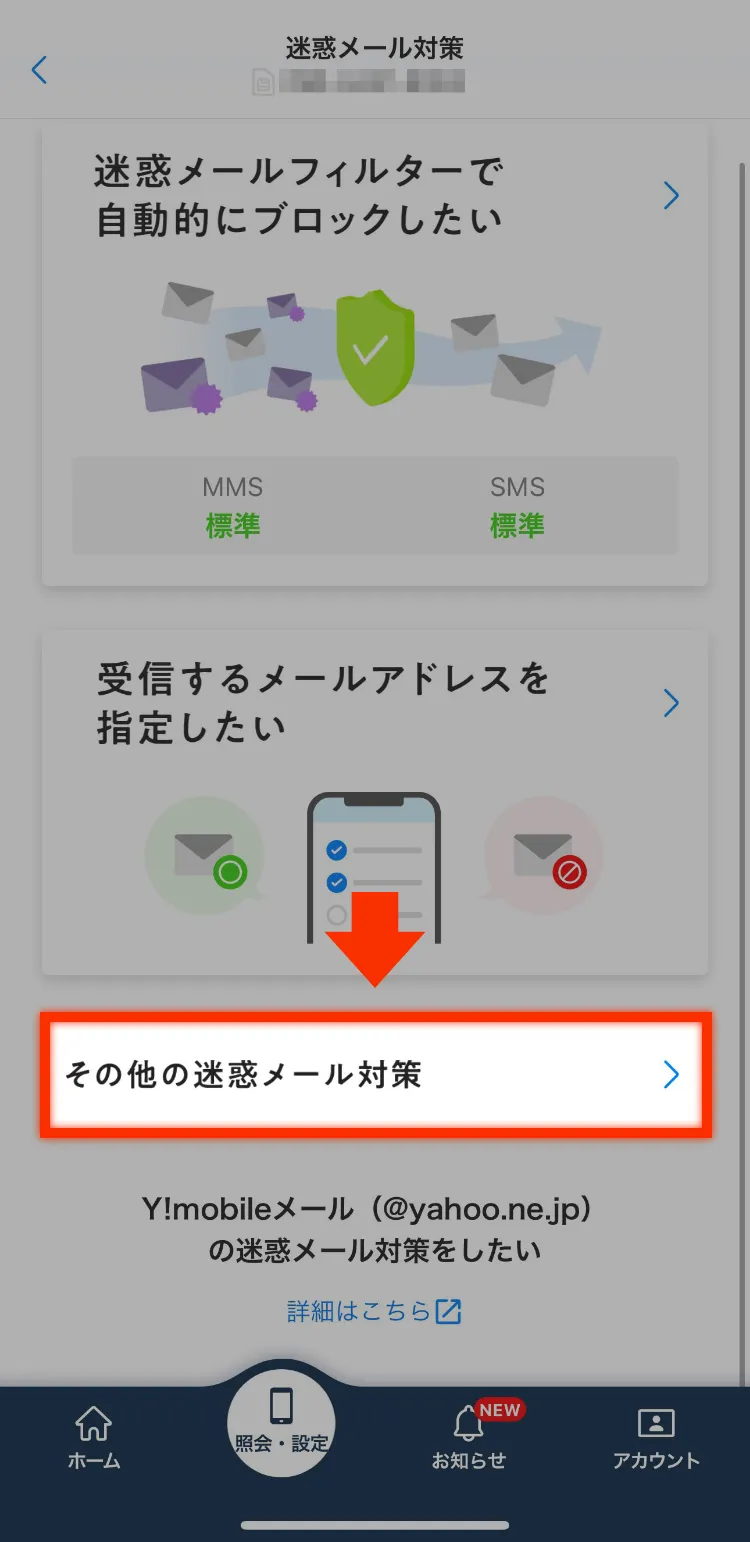Go back using the top-left arrow
750x1542 pixels.
click(40, 70)
